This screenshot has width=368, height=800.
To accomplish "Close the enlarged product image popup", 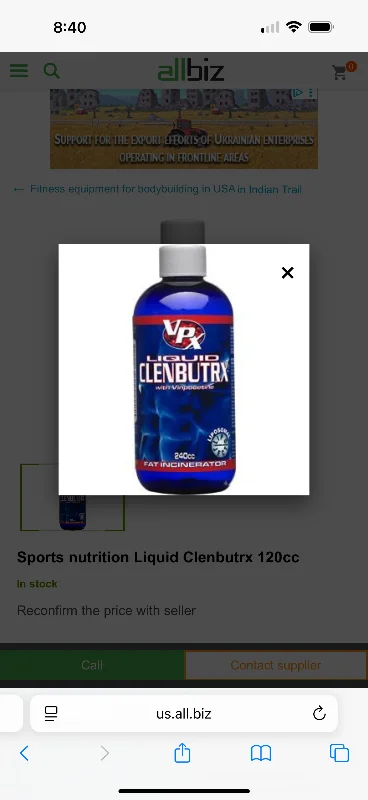I will 287,273.
